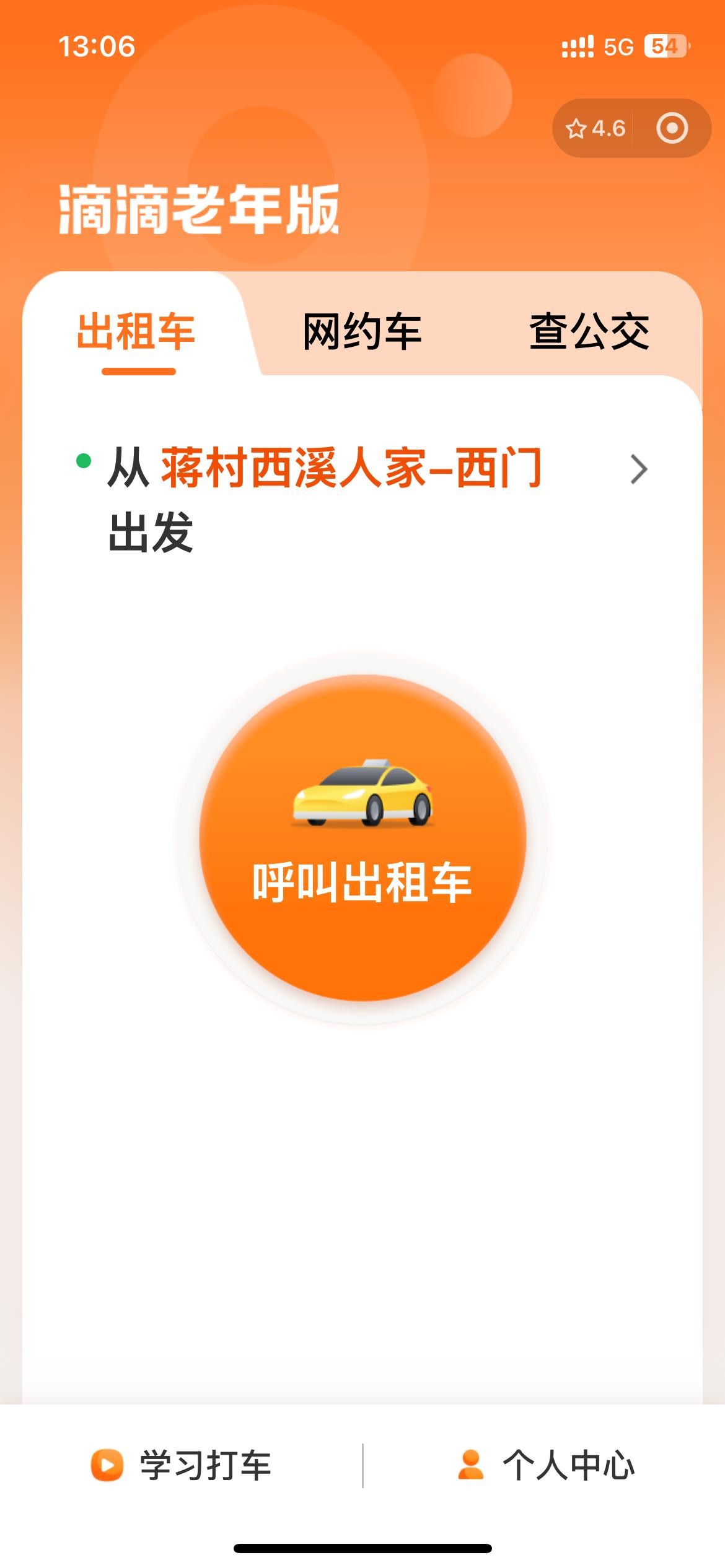Image resolution: width=725 pixels, height=1568 pixels.
Task: Tap the 4.6 star rating button
Action: [595, 129]
